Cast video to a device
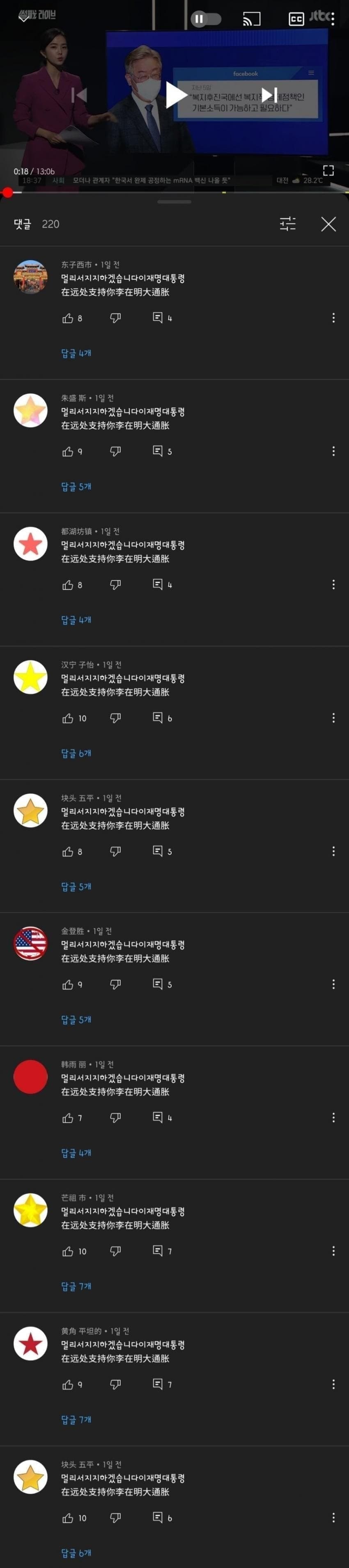The image size is (349, 1568). coord(252,19)
